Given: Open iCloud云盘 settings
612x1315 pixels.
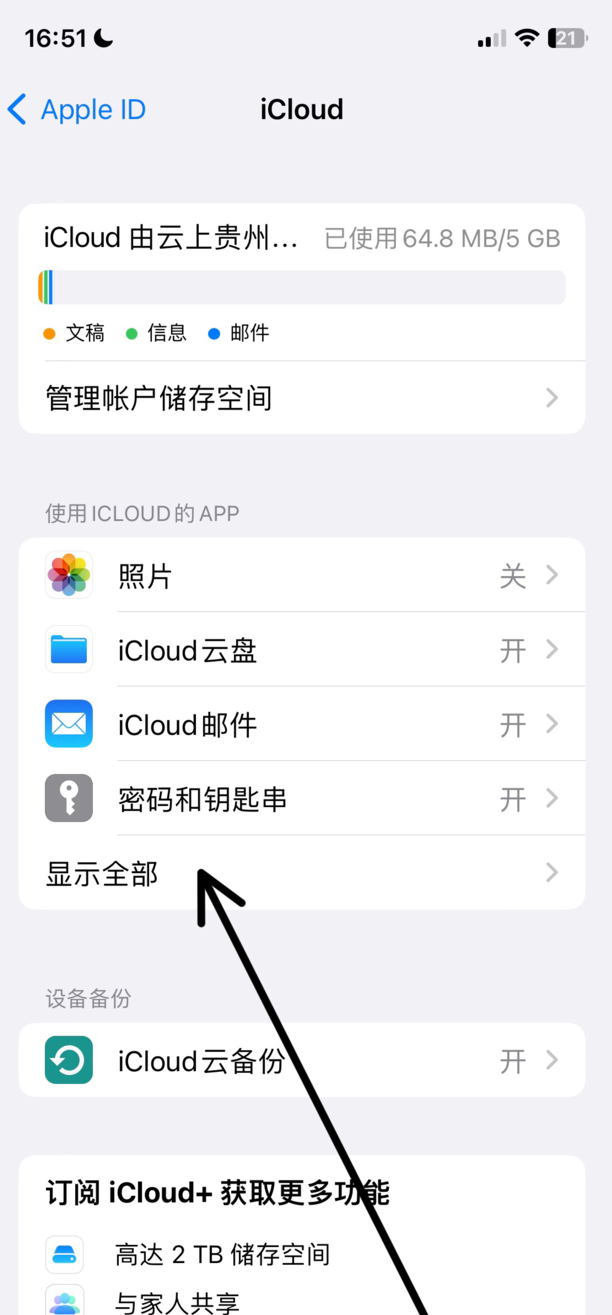Looking at the screenshot, I should [300, 651].
